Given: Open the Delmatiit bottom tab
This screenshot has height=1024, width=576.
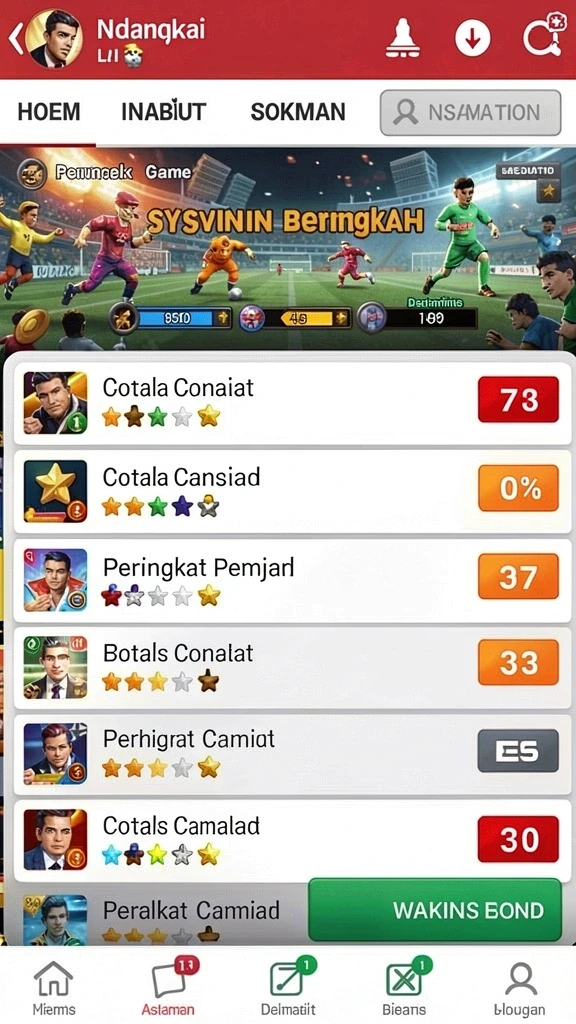Looking at the screenshot, I should click(x=288, y=987).
